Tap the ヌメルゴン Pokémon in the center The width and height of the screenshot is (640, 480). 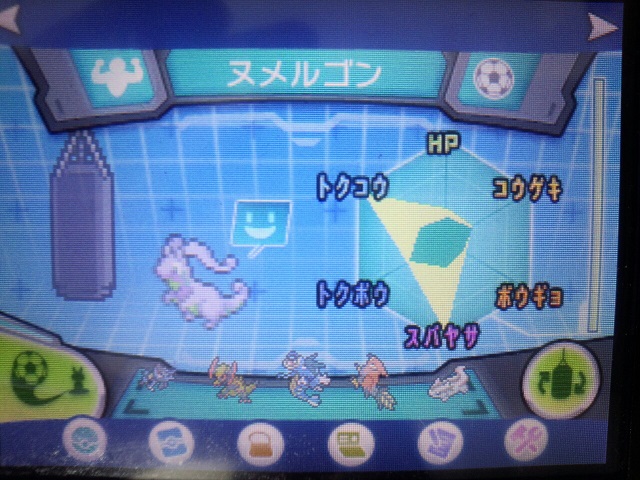202,277
